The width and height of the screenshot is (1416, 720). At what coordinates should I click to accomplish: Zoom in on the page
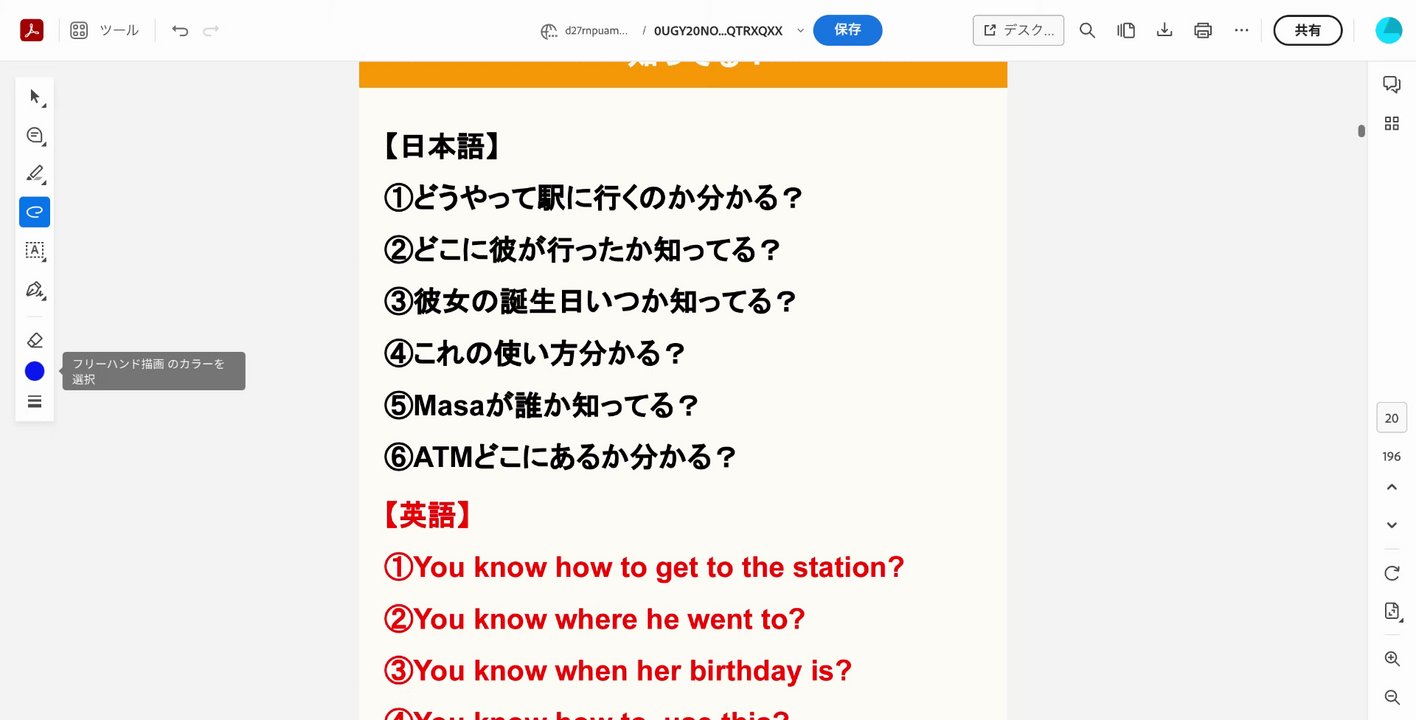(x=1391, y=658)
